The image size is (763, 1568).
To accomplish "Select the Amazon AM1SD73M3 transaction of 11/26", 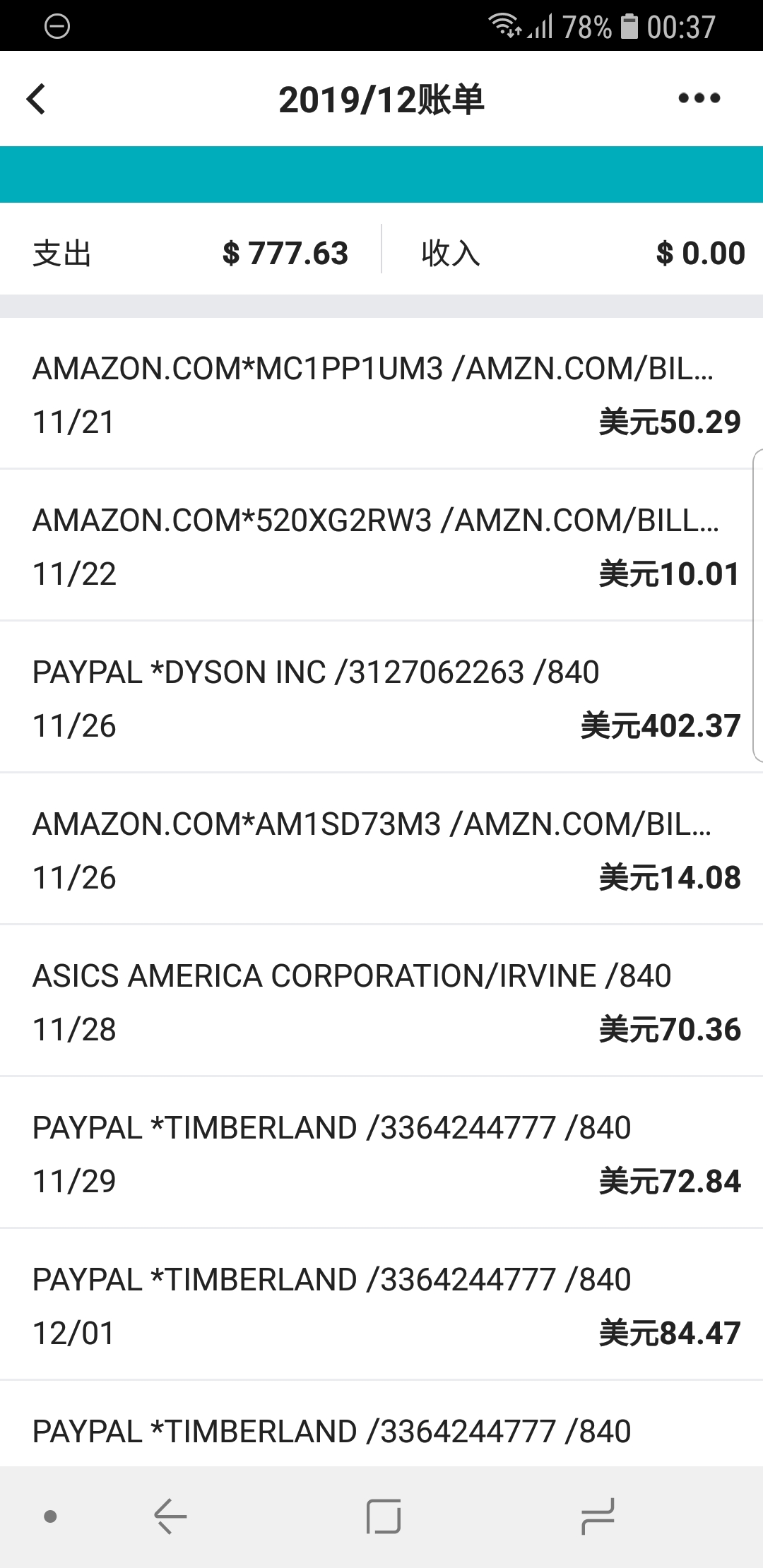I will [381, 850].
